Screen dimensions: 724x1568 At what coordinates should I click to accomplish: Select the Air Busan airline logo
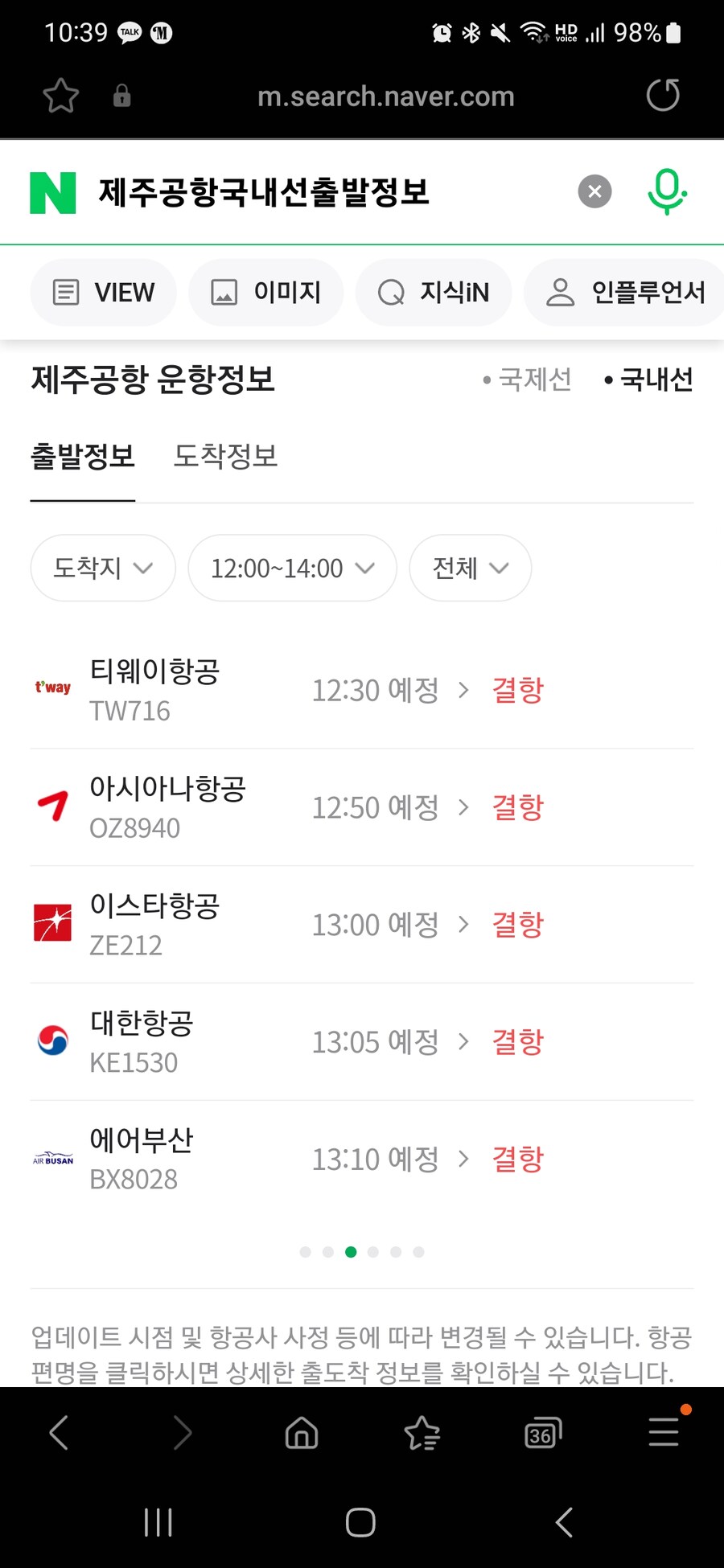tap(52, 1158)
